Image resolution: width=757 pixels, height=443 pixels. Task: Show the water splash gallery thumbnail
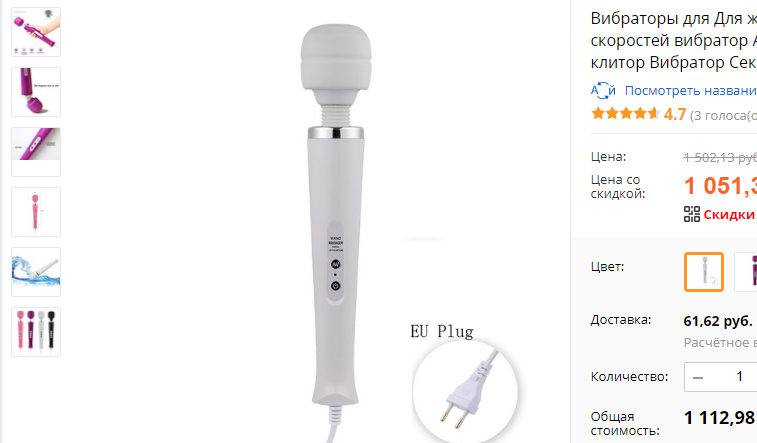click(36, 272)
